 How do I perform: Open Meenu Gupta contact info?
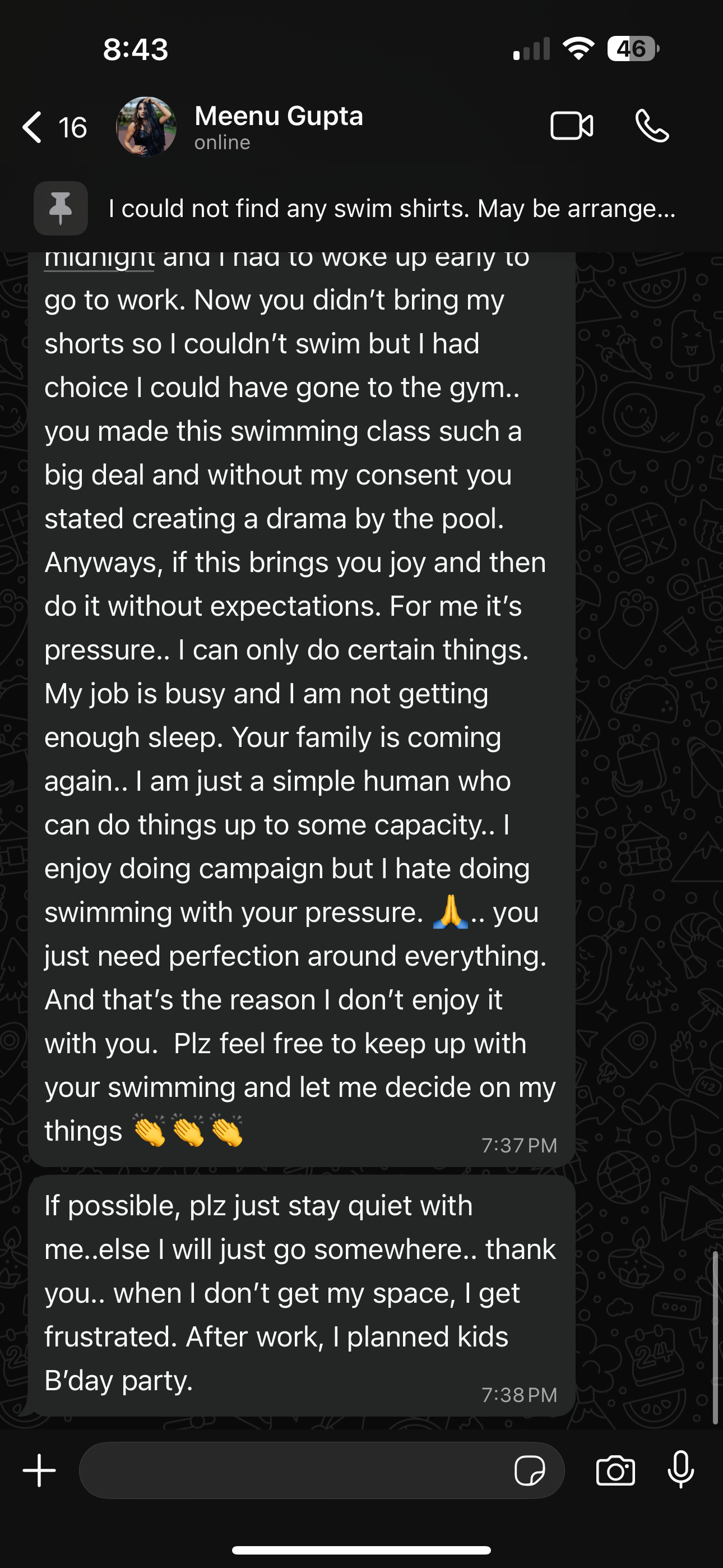pos(278,127)
